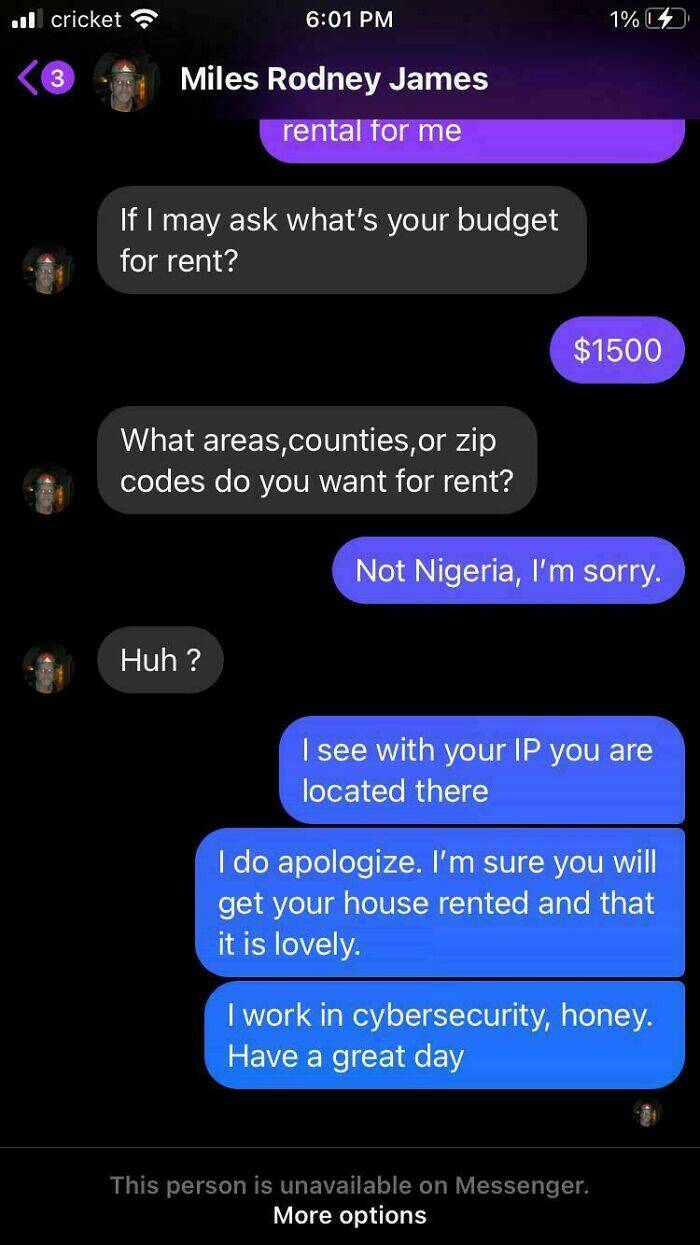This screenshot has width=700, height=1245.
Task: Tap More options link
Action: (349, 1215)
